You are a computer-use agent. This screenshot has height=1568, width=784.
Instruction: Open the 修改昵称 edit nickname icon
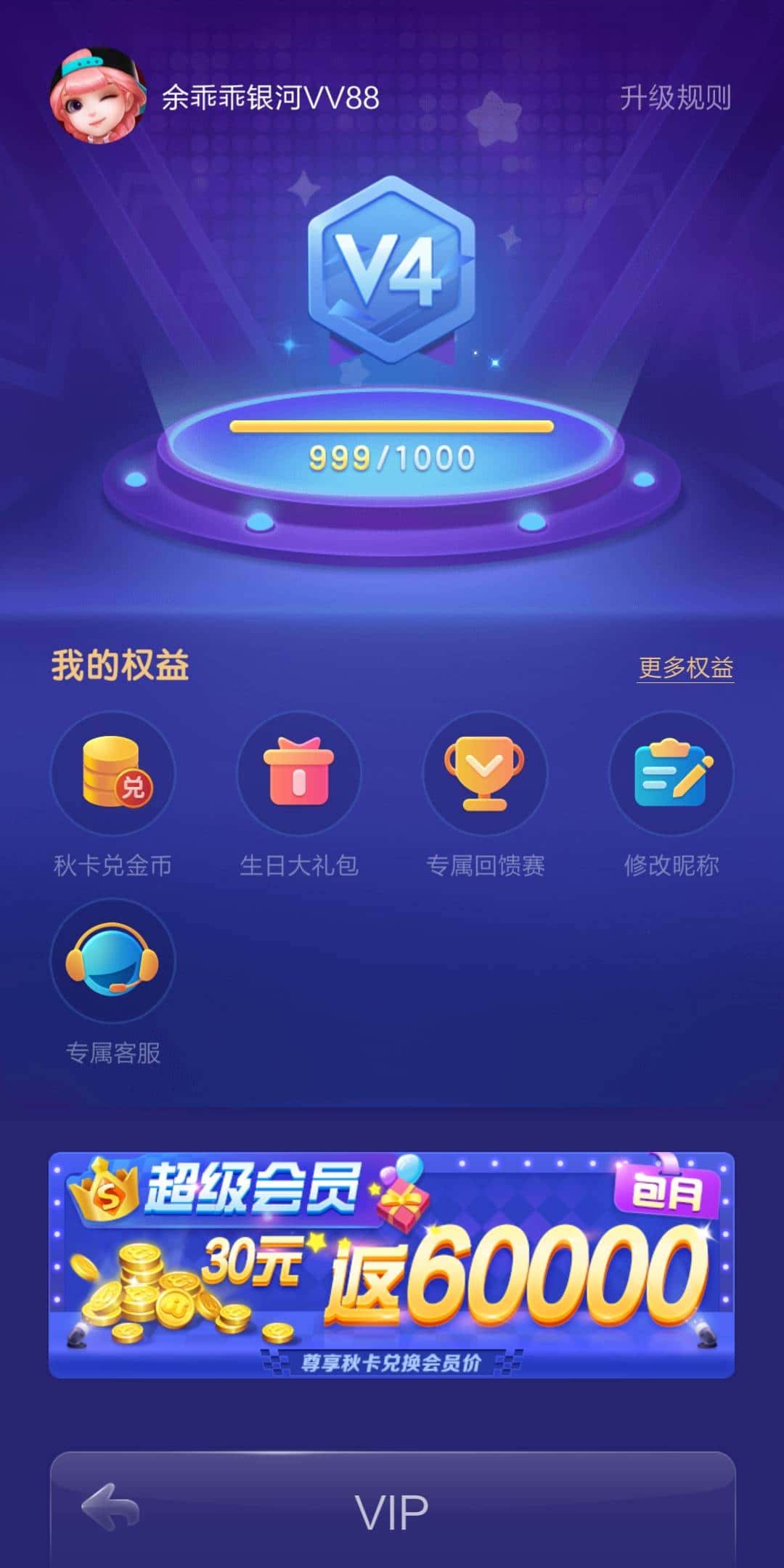(x=671, y=775)
